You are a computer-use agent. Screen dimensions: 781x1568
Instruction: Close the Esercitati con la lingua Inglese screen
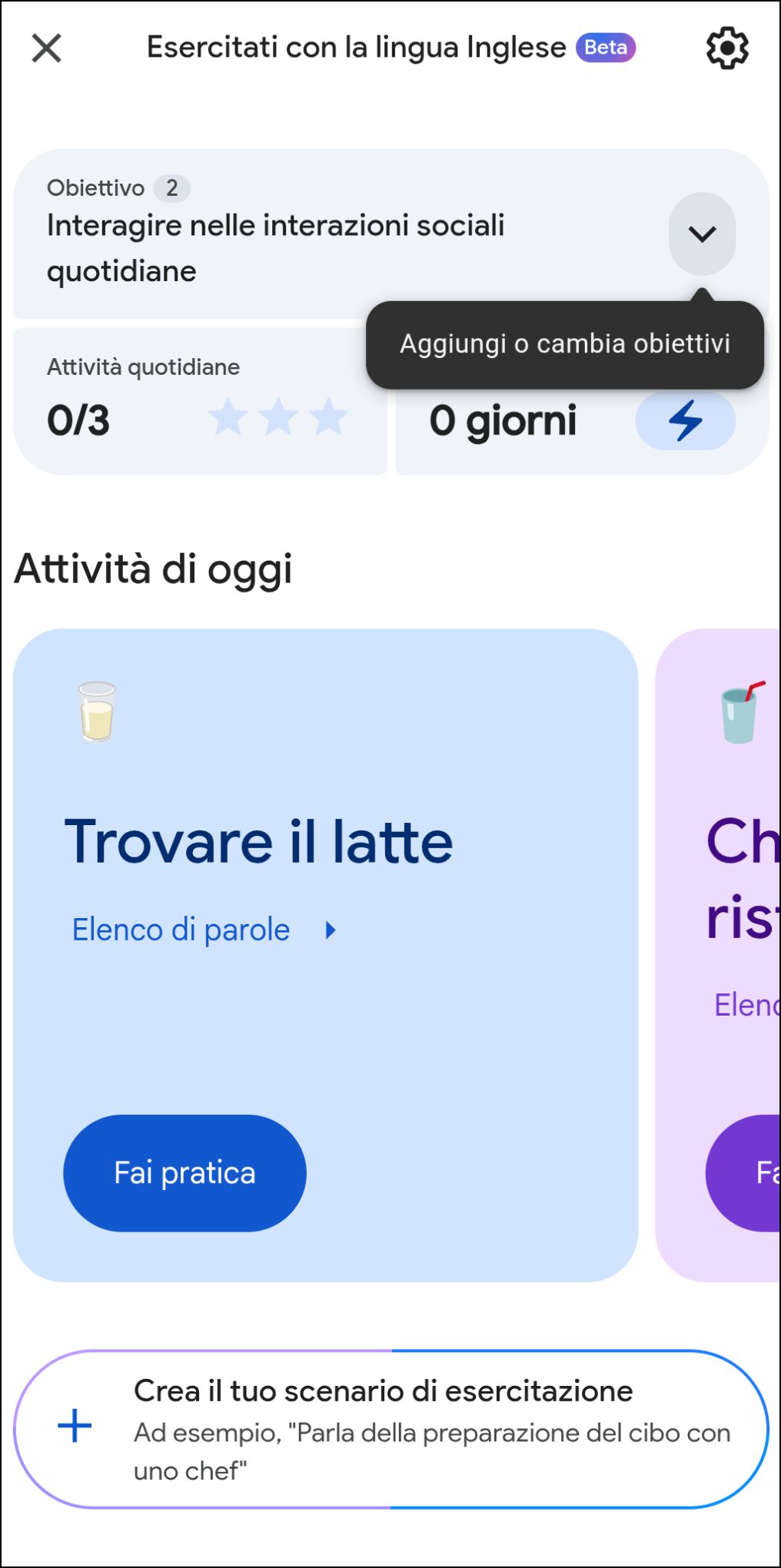[47, 48]
